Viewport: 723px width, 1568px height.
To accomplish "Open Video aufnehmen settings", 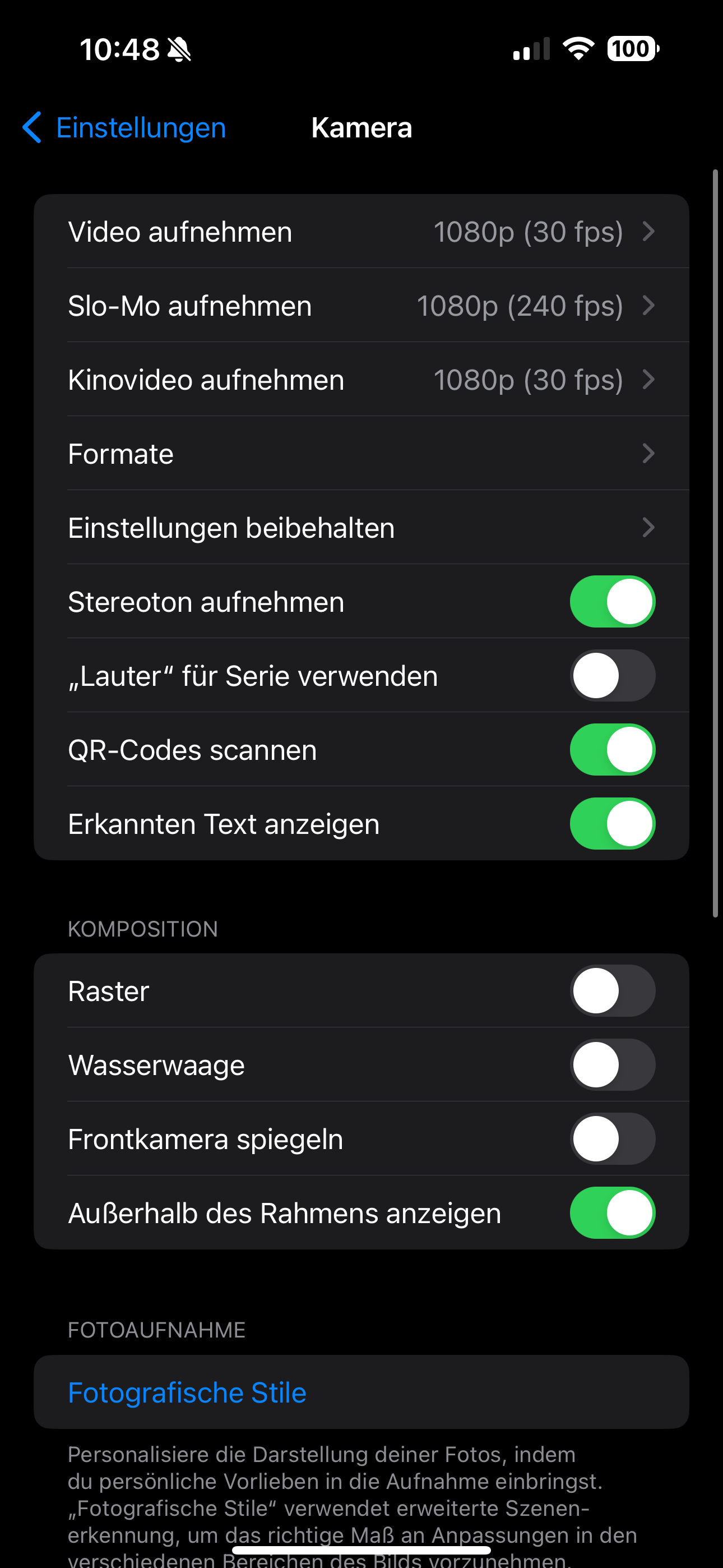I will [x=361, y=232].
